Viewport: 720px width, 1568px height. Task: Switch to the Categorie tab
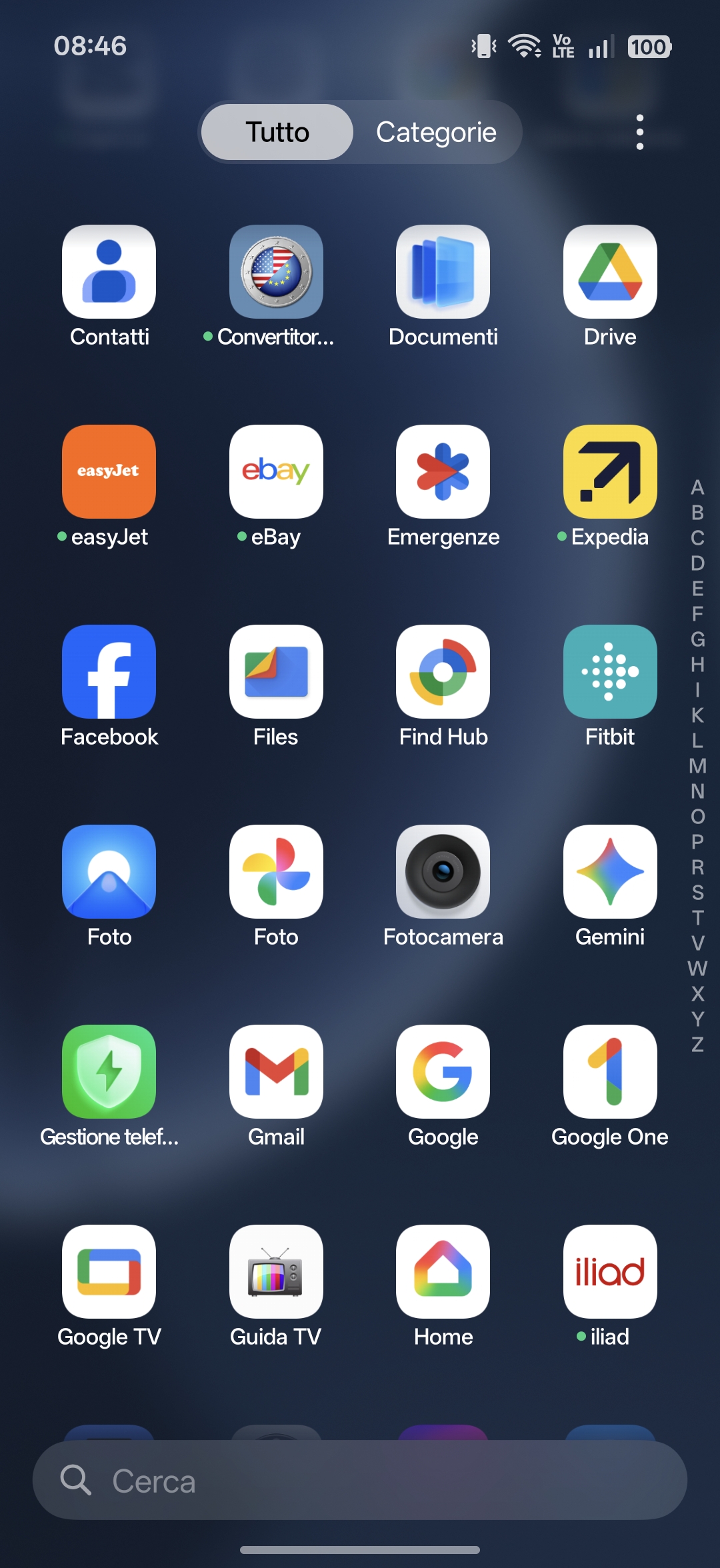[x=436, y=132]
